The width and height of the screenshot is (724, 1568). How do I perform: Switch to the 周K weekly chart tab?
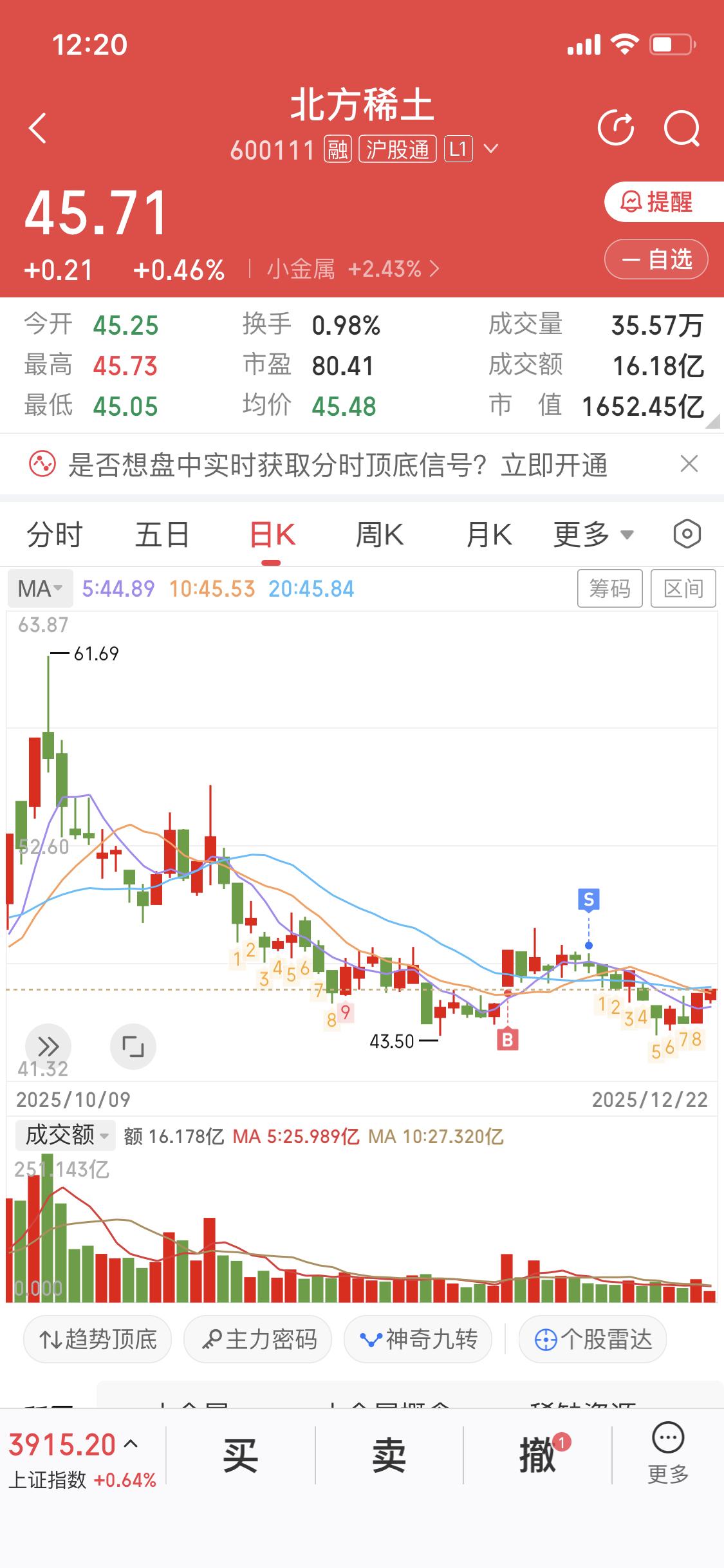coord(380,534)
